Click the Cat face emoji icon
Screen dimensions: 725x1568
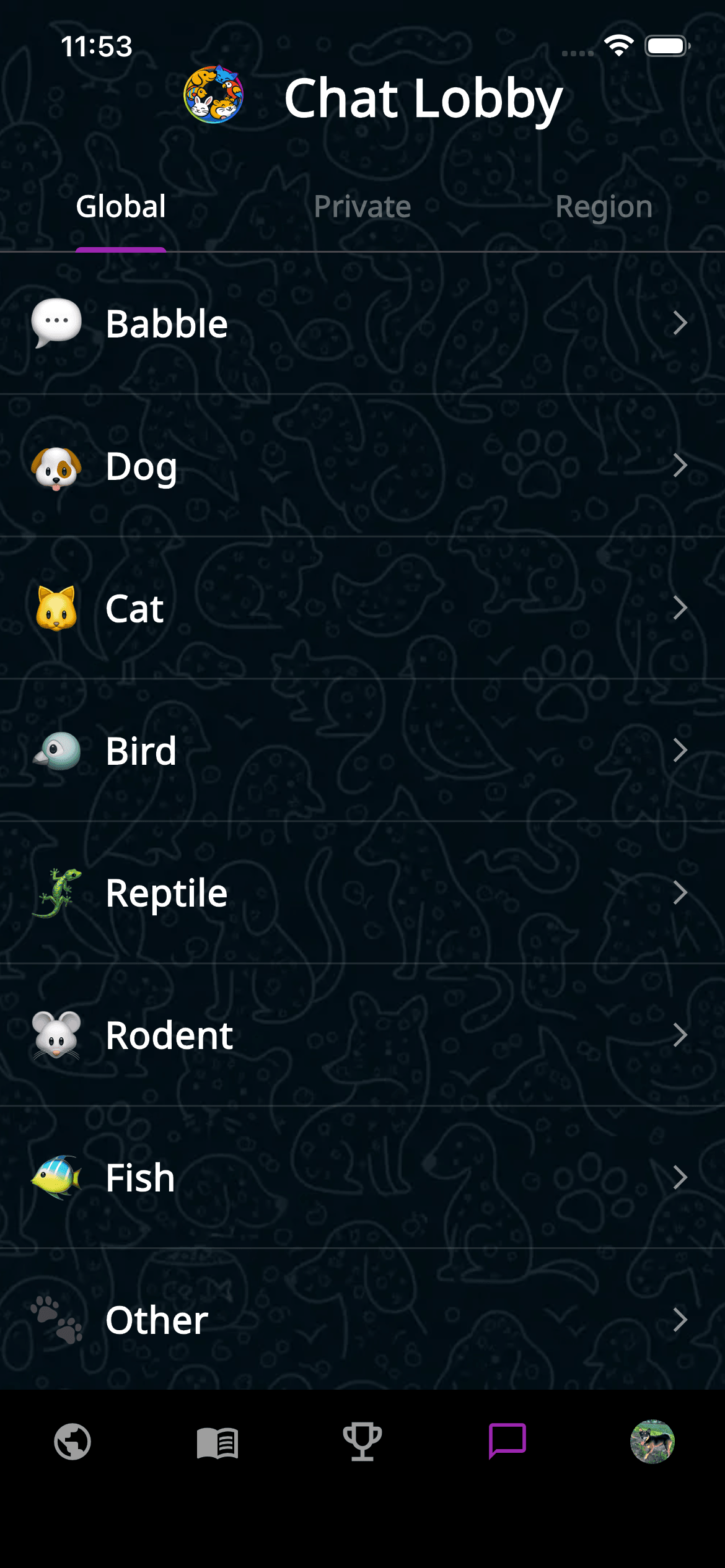coord(55,608)
